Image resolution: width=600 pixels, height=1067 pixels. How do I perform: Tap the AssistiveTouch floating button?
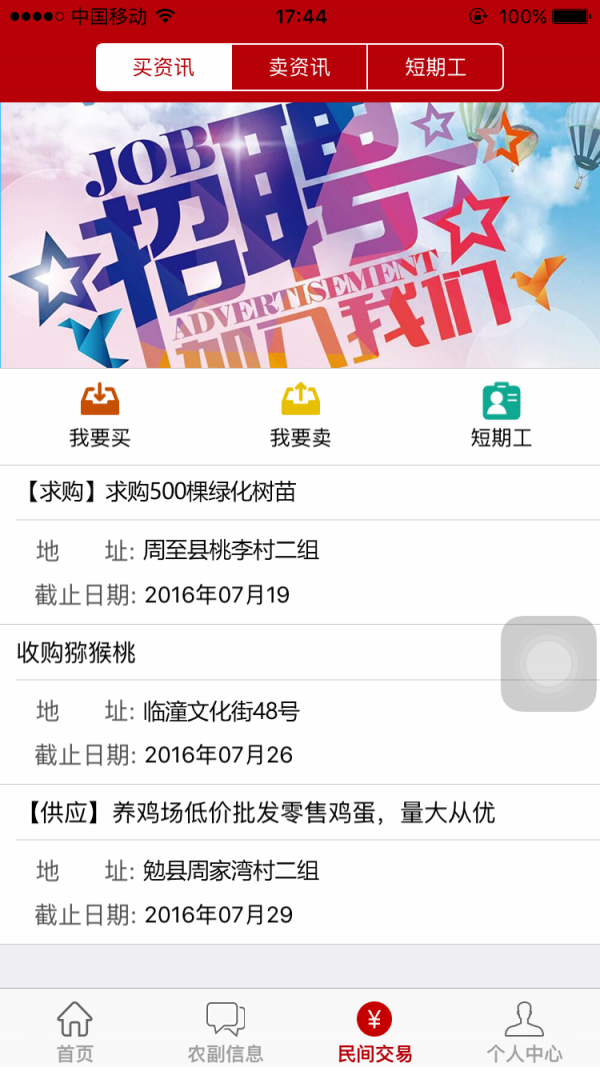coord(548,664)
